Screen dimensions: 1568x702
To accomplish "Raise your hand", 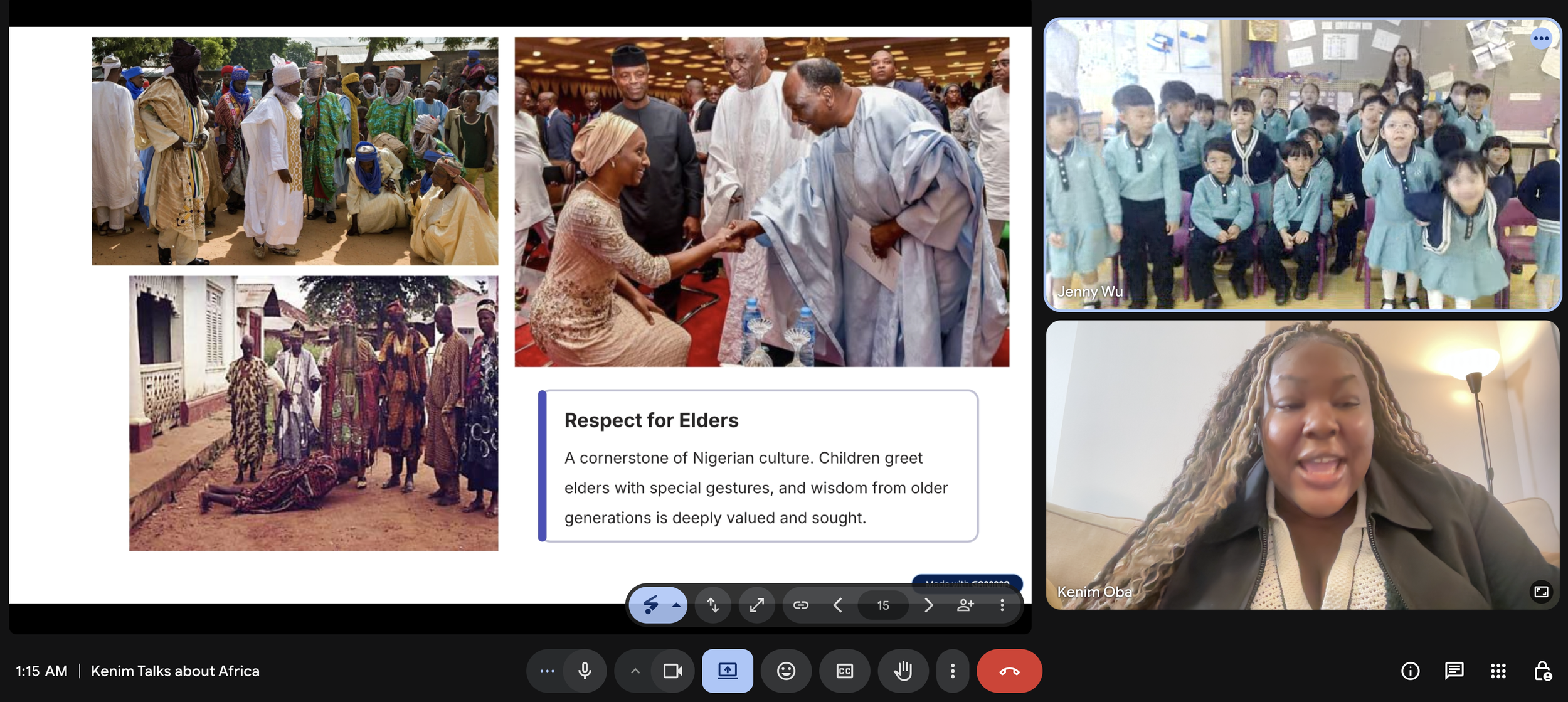I will pos(903,671).
